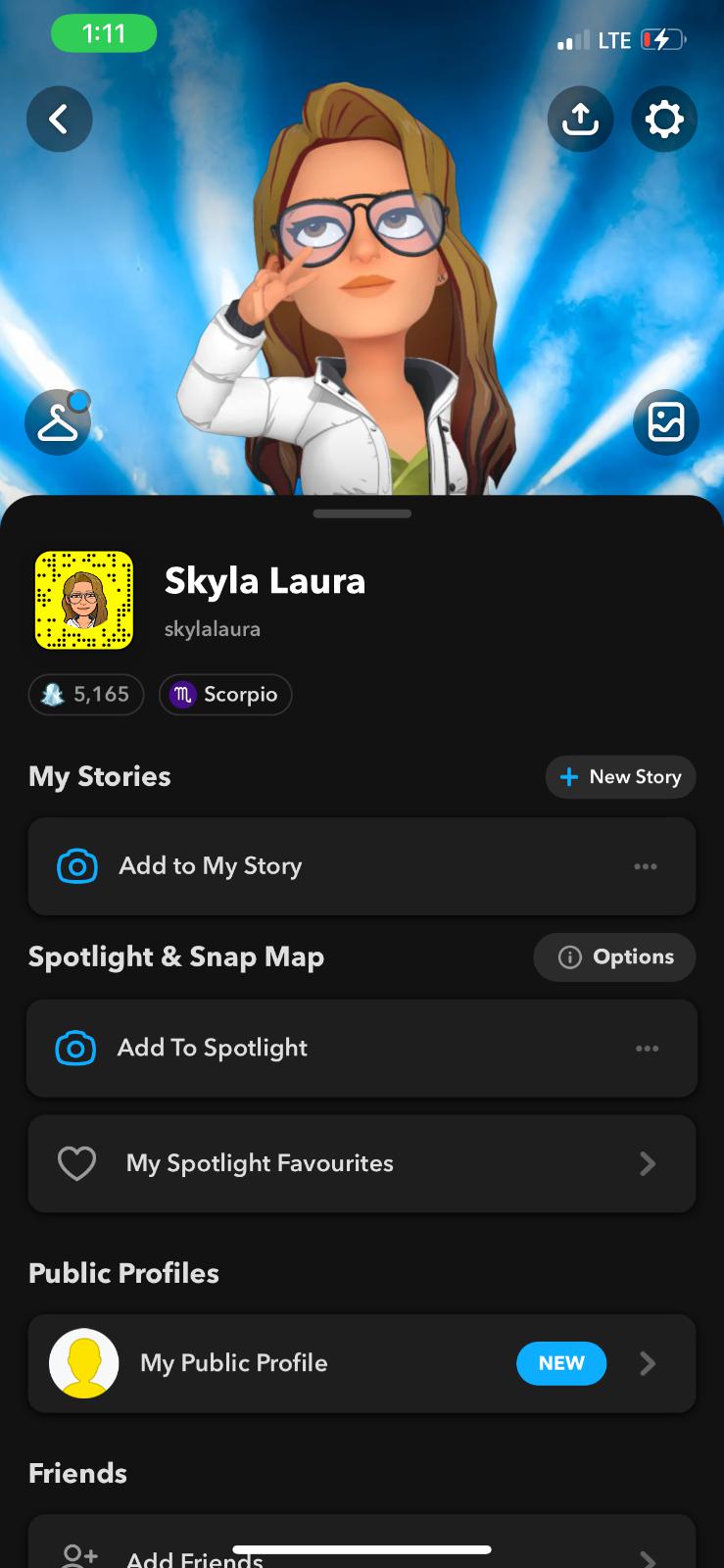The height and width of the screenshot is (1568, 724).
Task: Open Spotlight & Snap Map Options
Action: (x=615, y=957)
